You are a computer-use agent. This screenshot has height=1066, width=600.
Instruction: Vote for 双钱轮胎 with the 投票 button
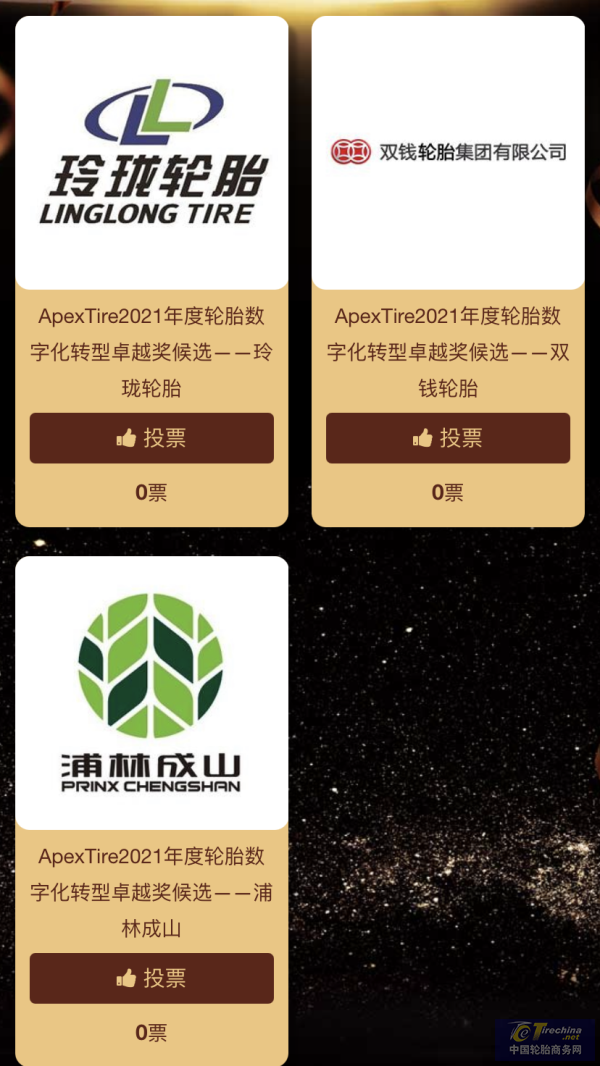[x=447, y=438]
